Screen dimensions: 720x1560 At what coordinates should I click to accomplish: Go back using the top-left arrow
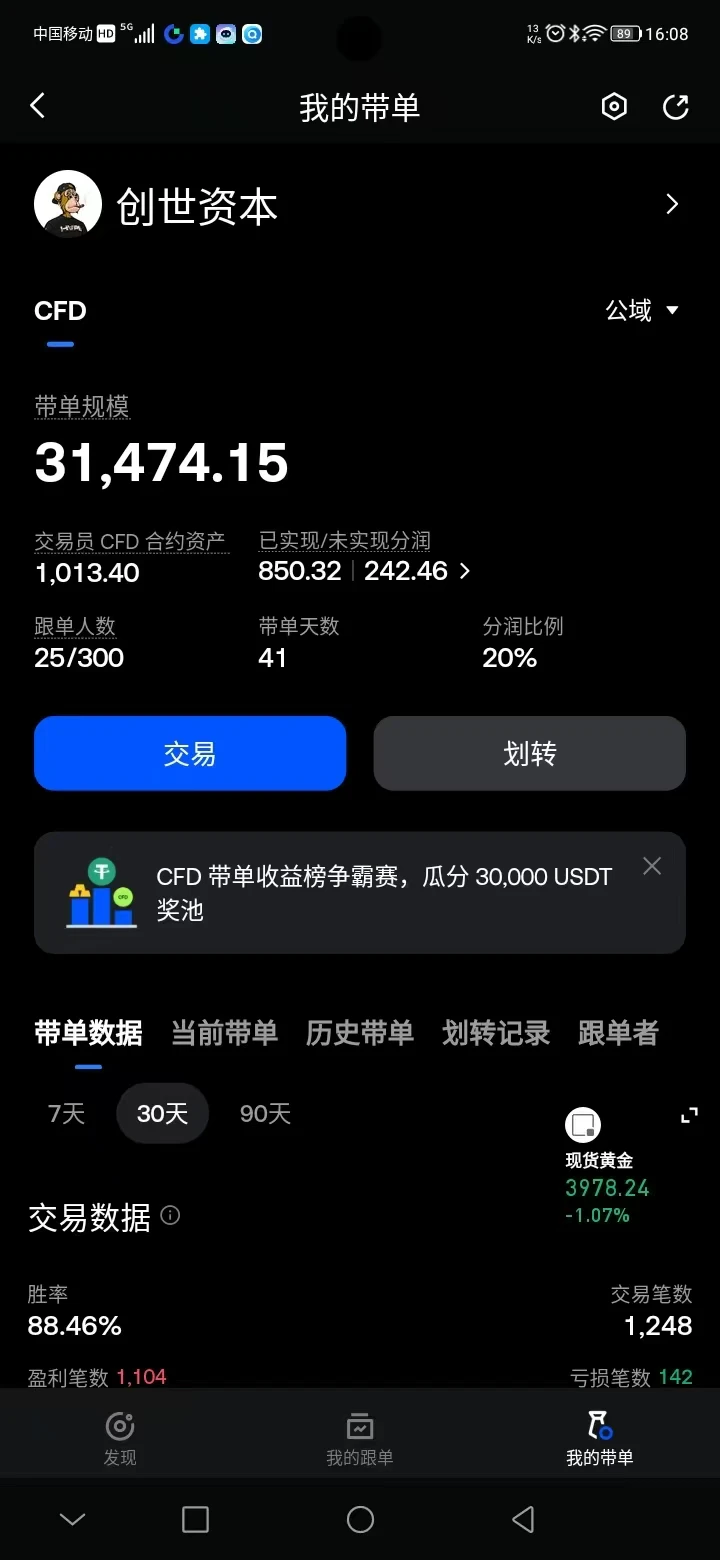pos(38,106)
